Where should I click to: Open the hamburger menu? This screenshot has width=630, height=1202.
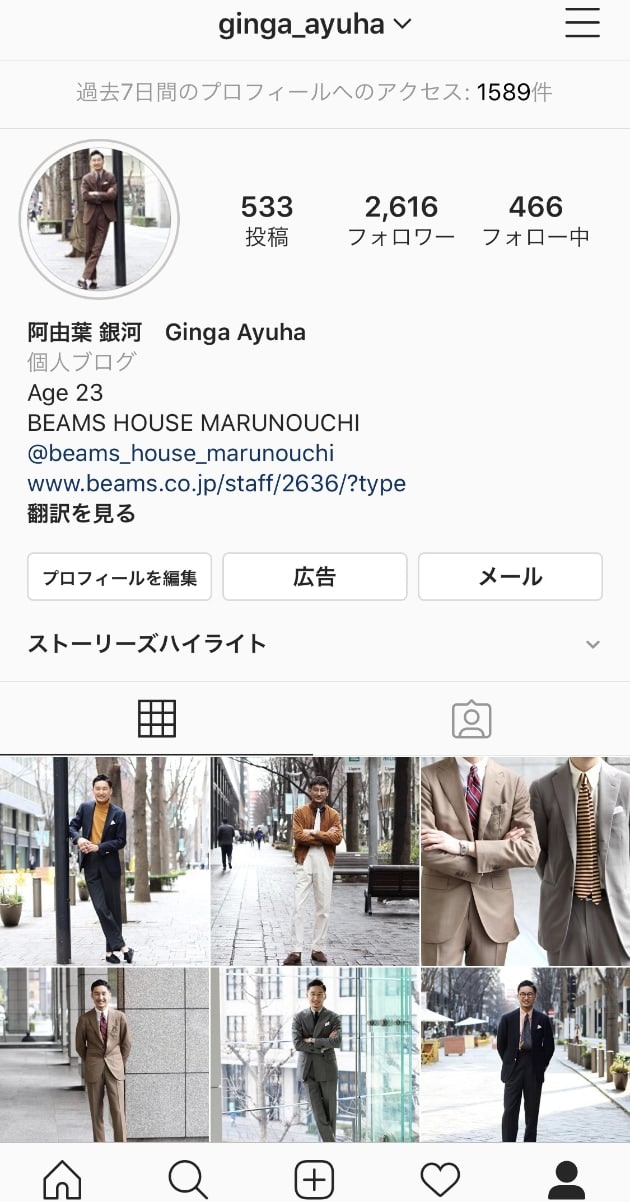pos(582,23)
